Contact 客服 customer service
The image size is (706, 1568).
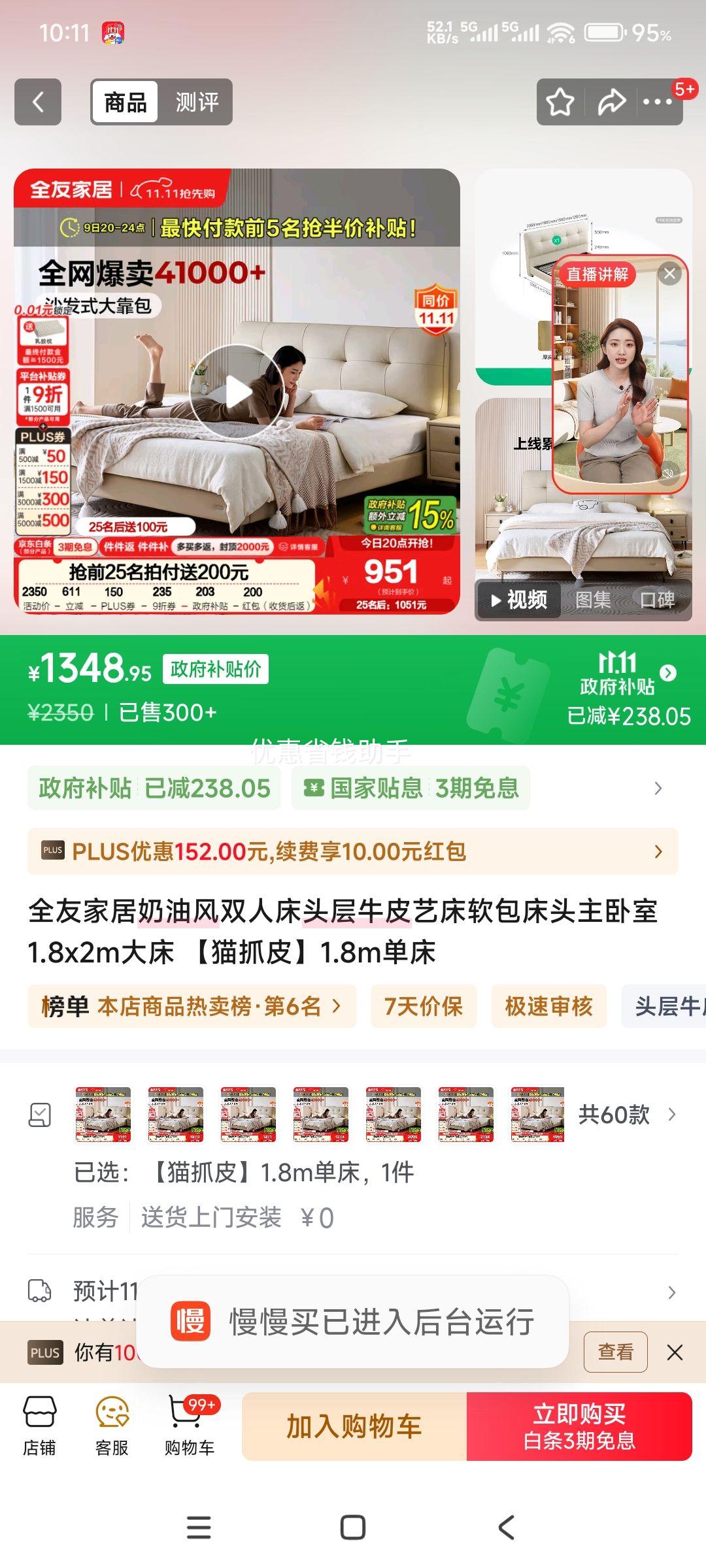click(112, 1426)
